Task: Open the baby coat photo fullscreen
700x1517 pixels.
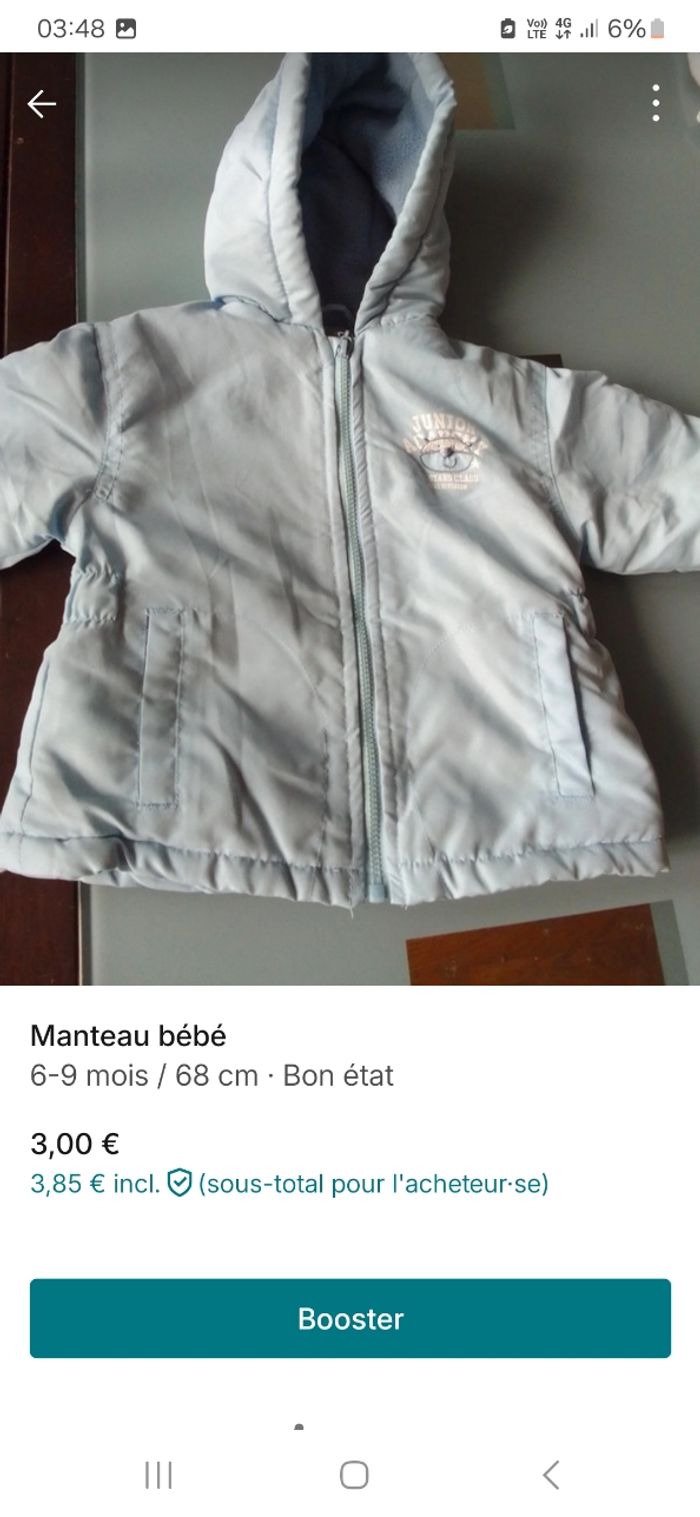Action: (350, 520)
